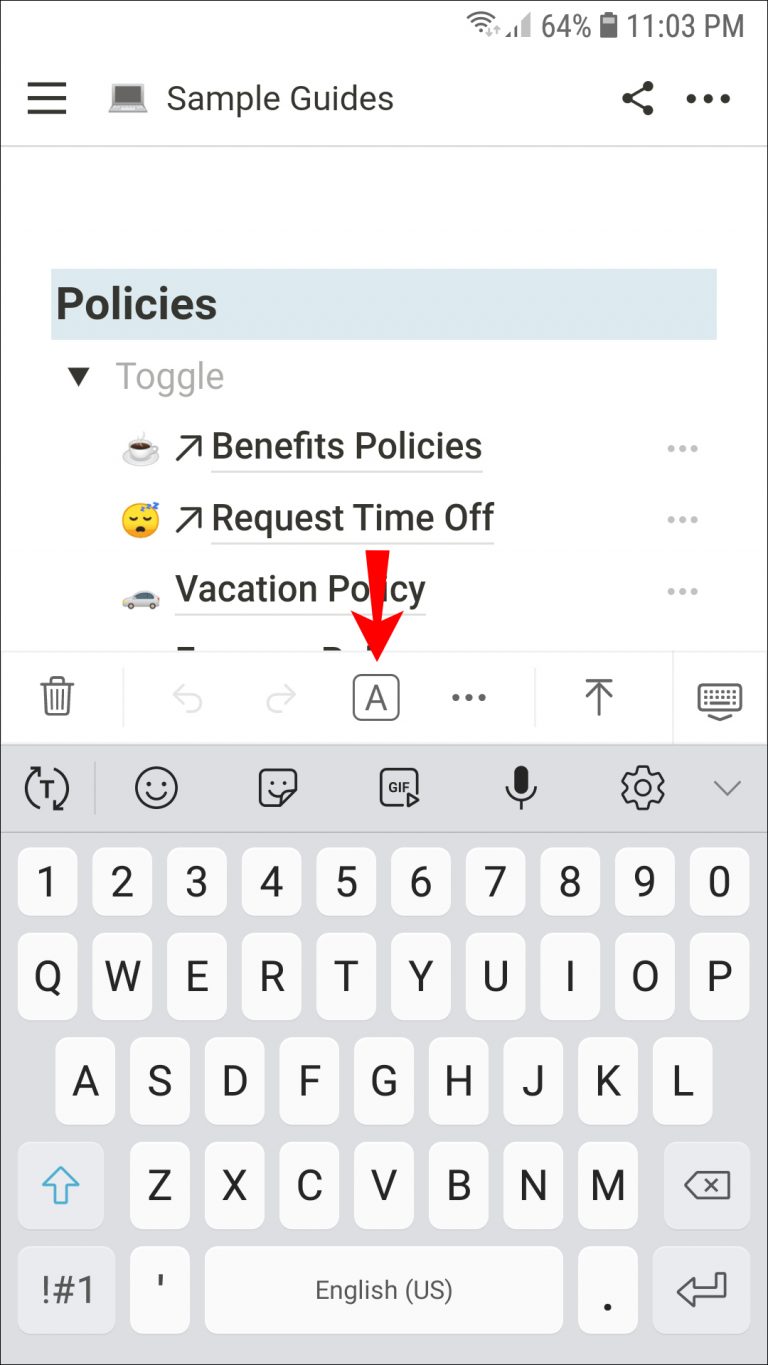This screenshot has width=768, height=1365.
Task: Open keyboard settings with the gear icon
Action: [x=642, y=788]
